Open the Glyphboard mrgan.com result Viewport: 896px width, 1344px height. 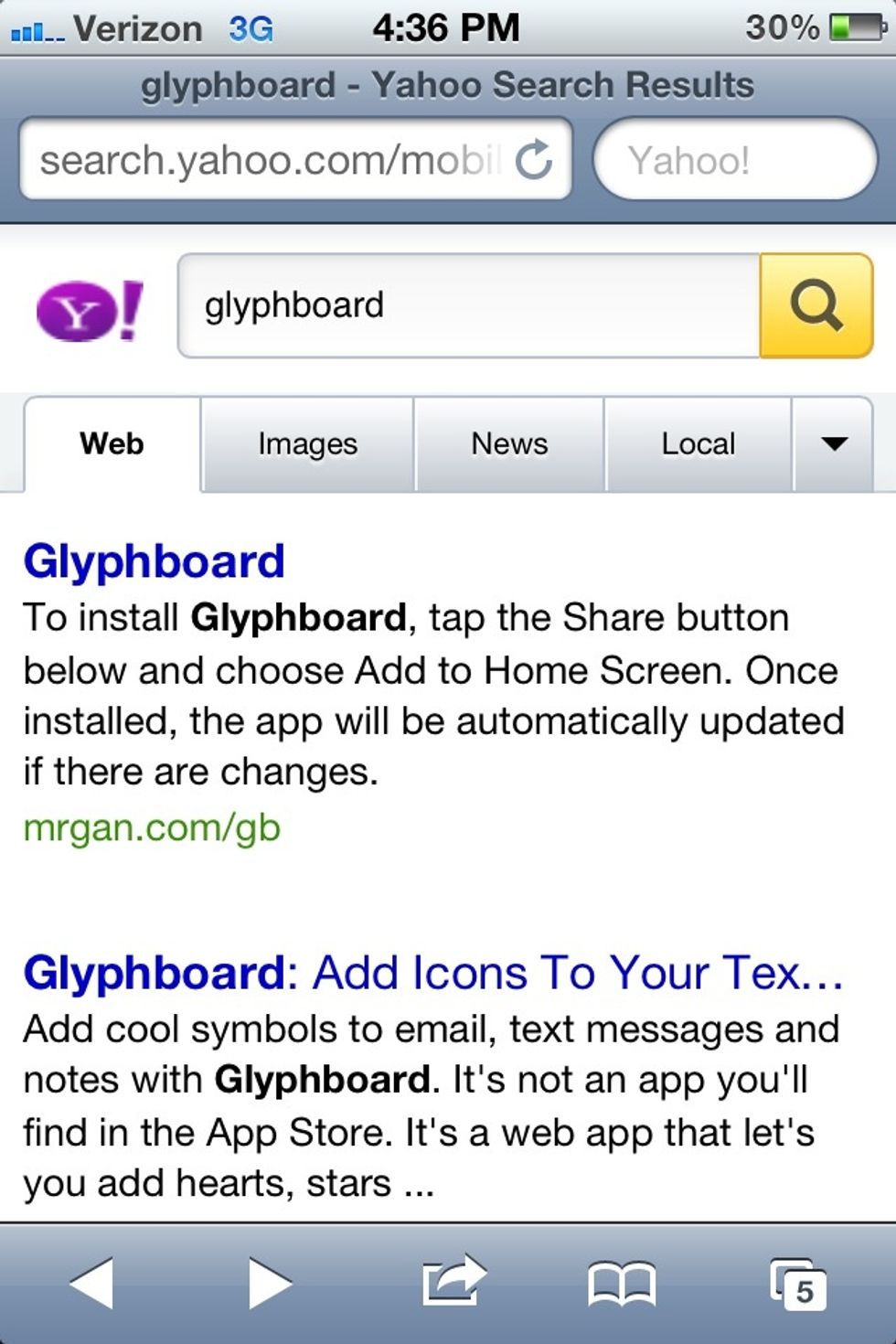[x=154, y=561]
